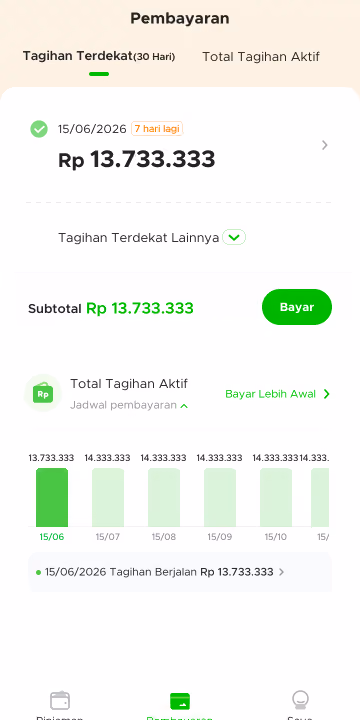Image resolution: width=360 pixels, height=720 pixels.
Task: Open Bayar Lebih Awal
Action: [277, 394]
